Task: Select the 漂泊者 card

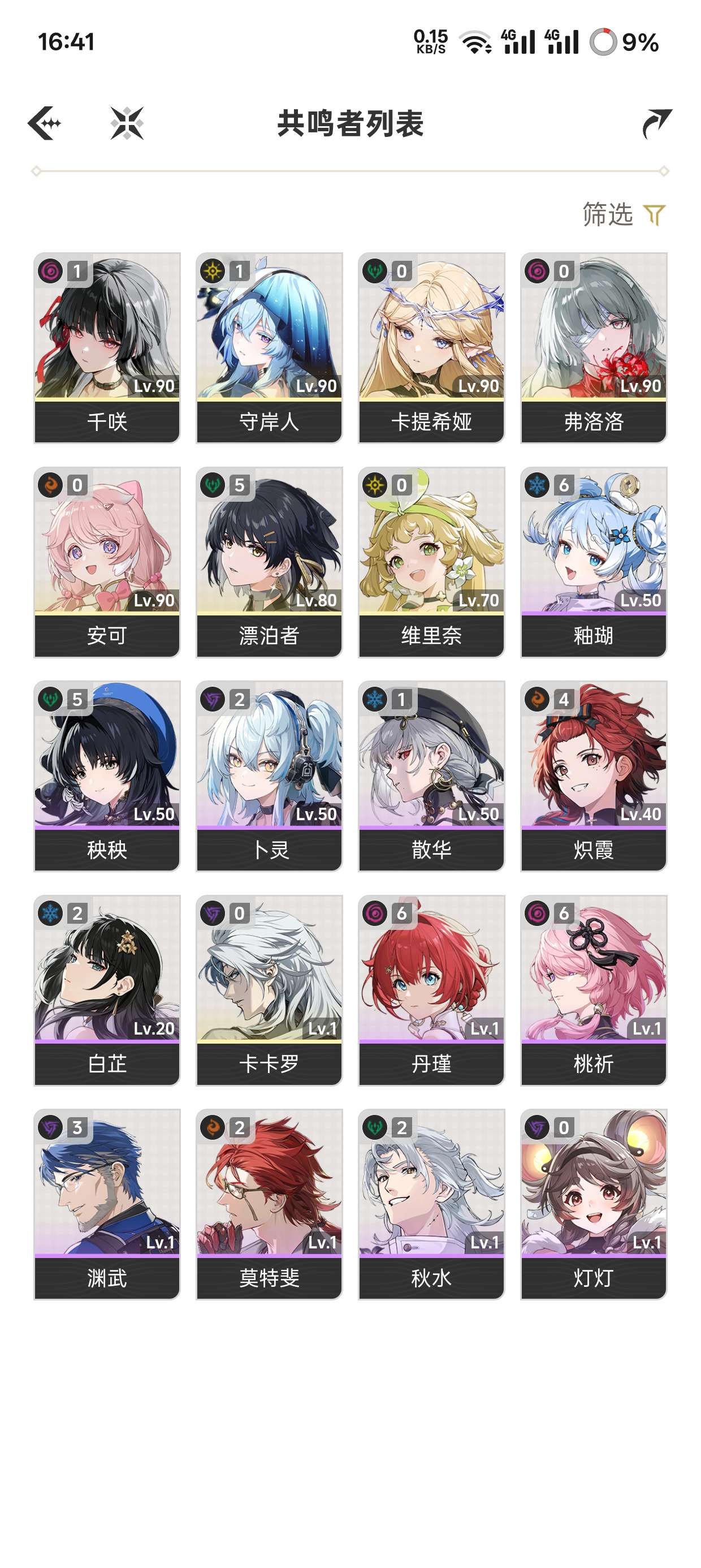Action: coord(269,562)
